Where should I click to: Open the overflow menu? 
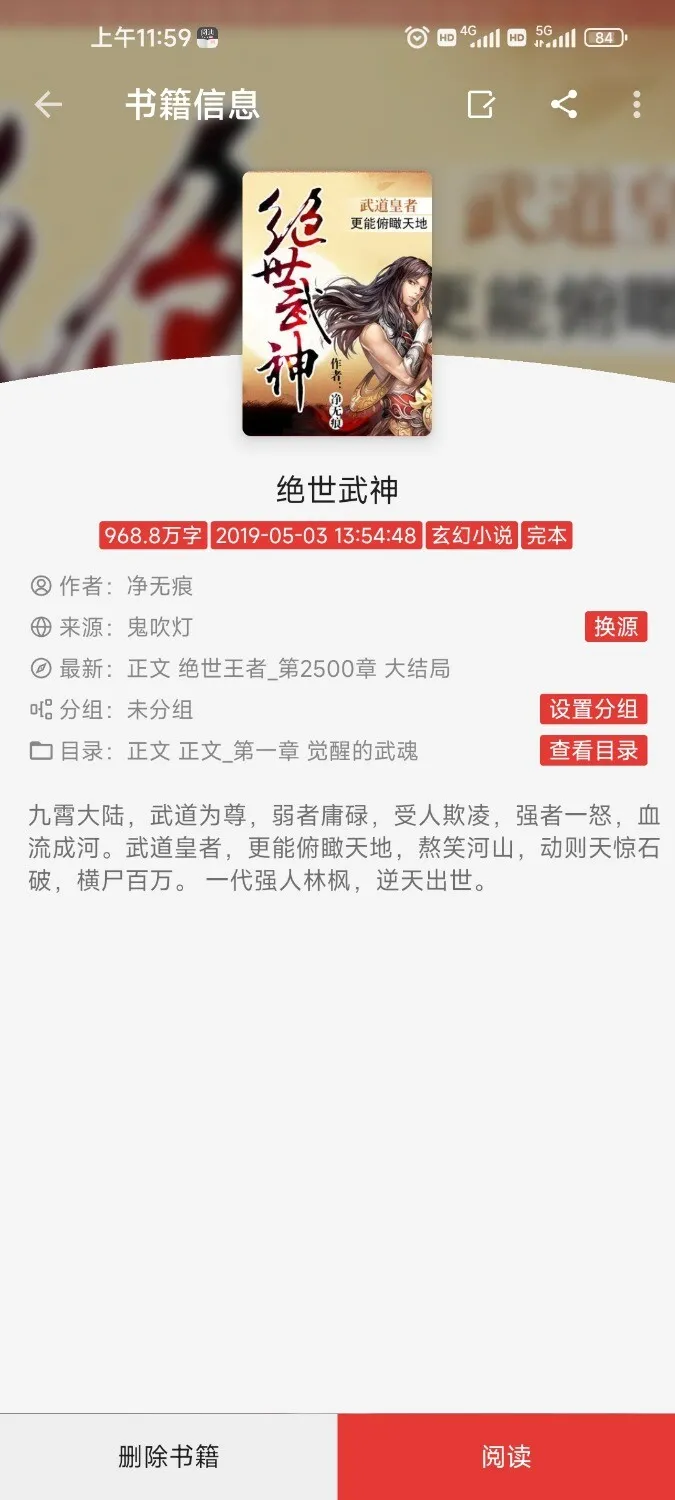pyautogui.click(x=637, y=104)
